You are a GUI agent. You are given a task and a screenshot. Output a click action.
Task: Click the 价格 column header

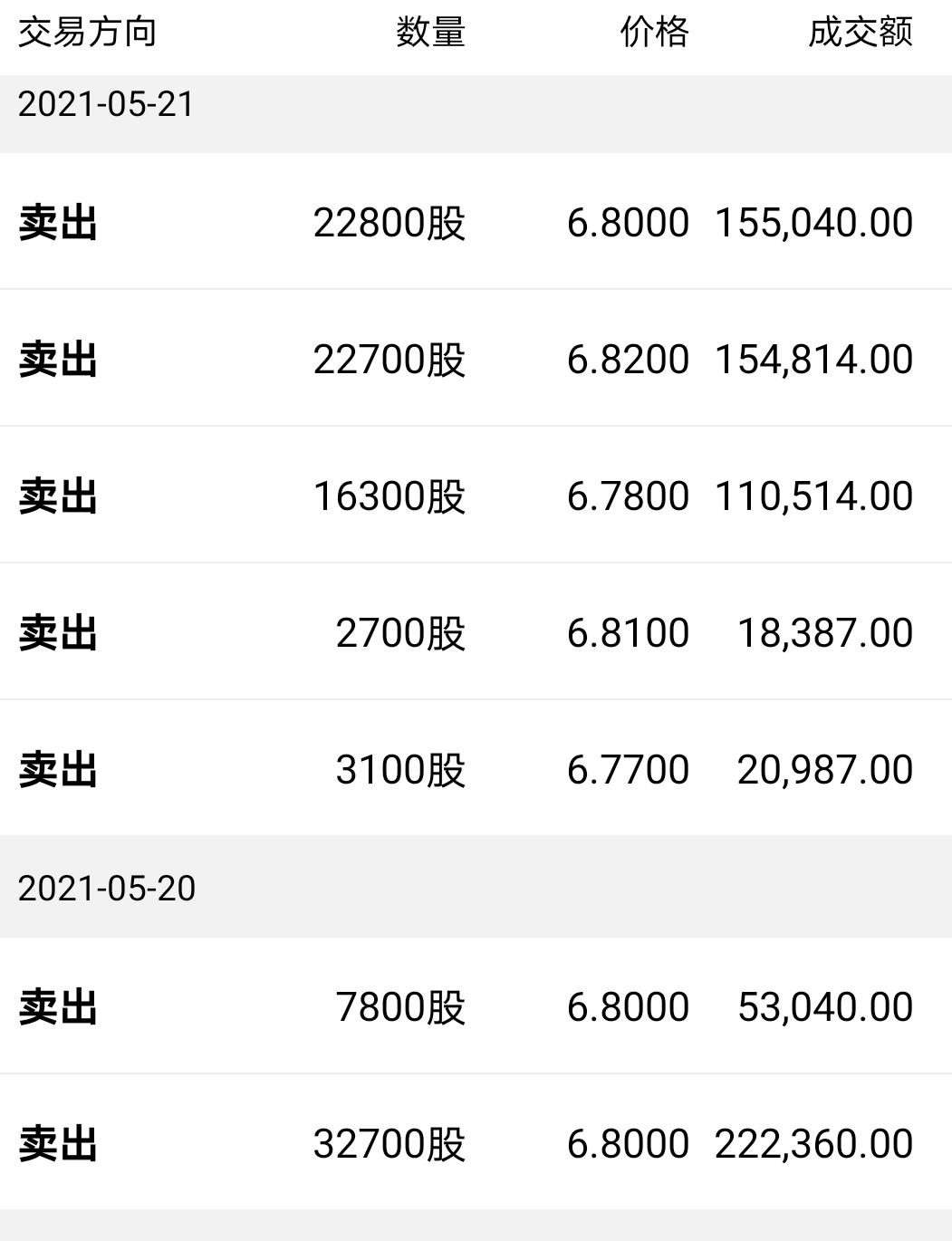coord(654,34)
